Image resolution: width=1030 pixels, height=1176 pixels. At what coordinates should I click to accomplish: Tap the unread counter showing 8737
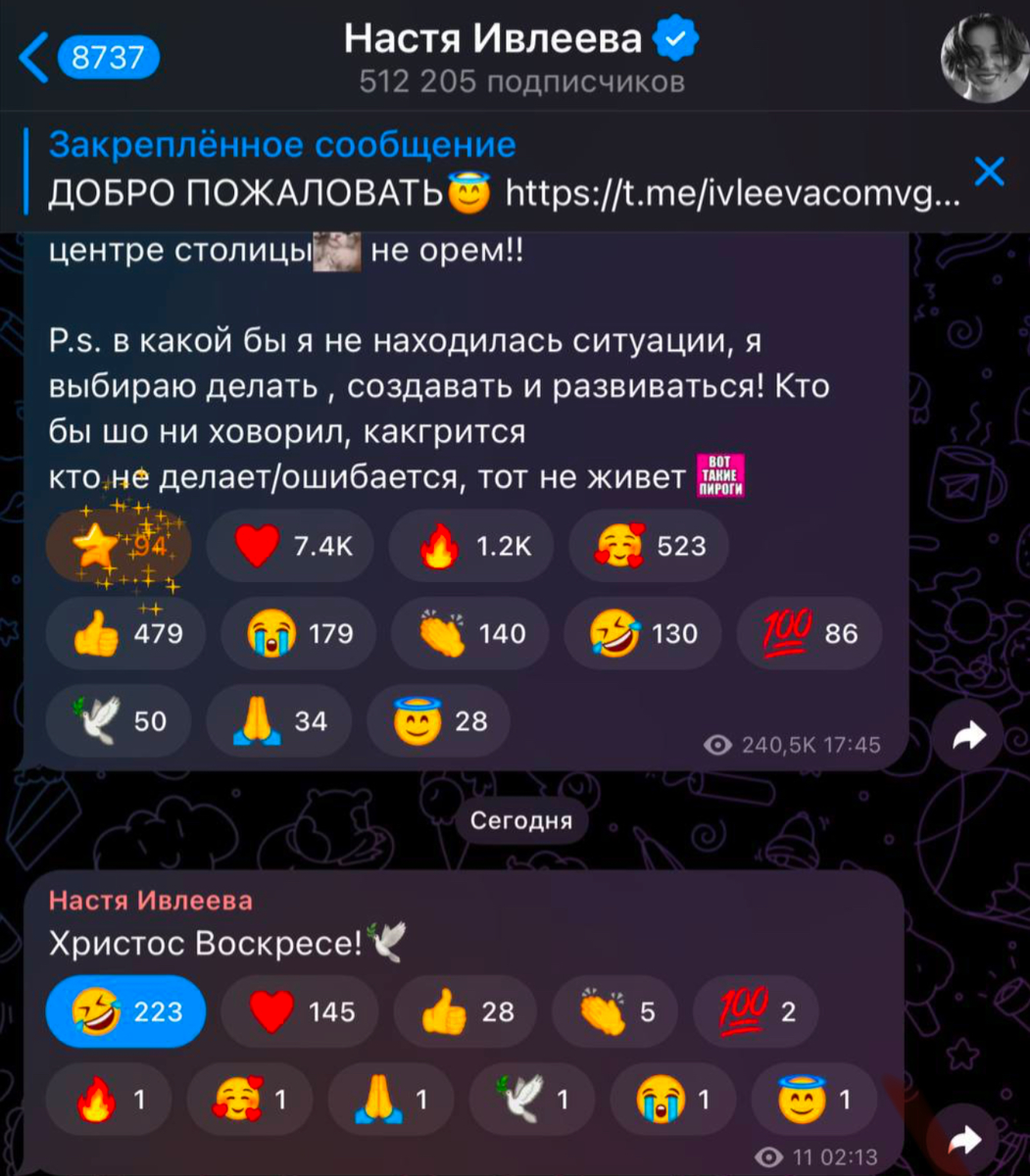point(108,57)
